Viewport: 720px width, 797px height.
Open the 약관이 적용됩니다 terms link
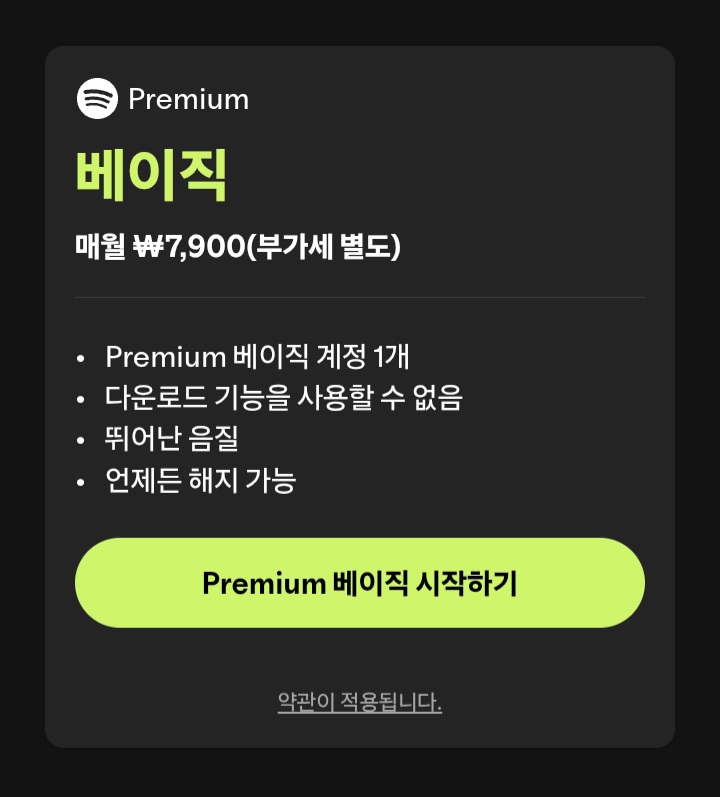tap(360, 703)
